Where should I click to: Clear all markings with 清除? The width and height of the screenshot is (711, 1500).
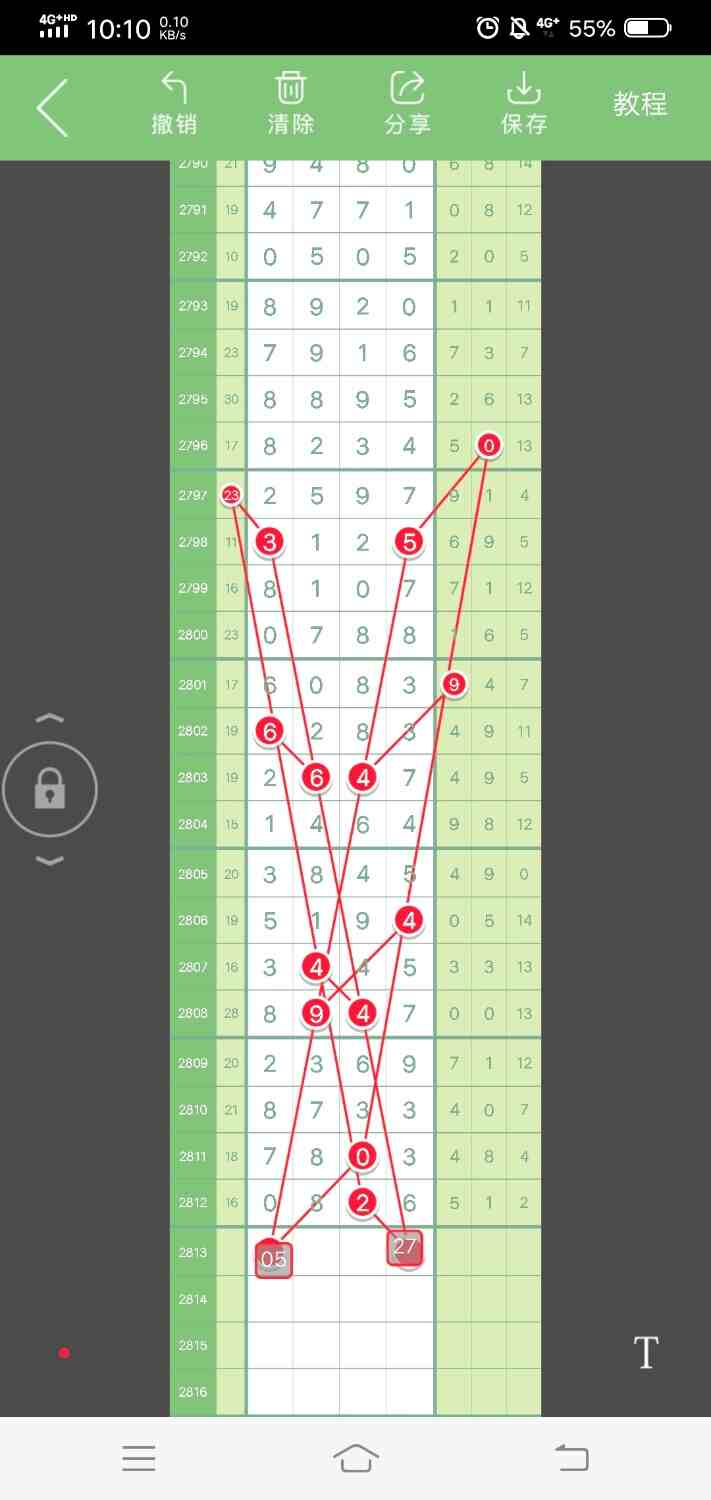(290, 104)
